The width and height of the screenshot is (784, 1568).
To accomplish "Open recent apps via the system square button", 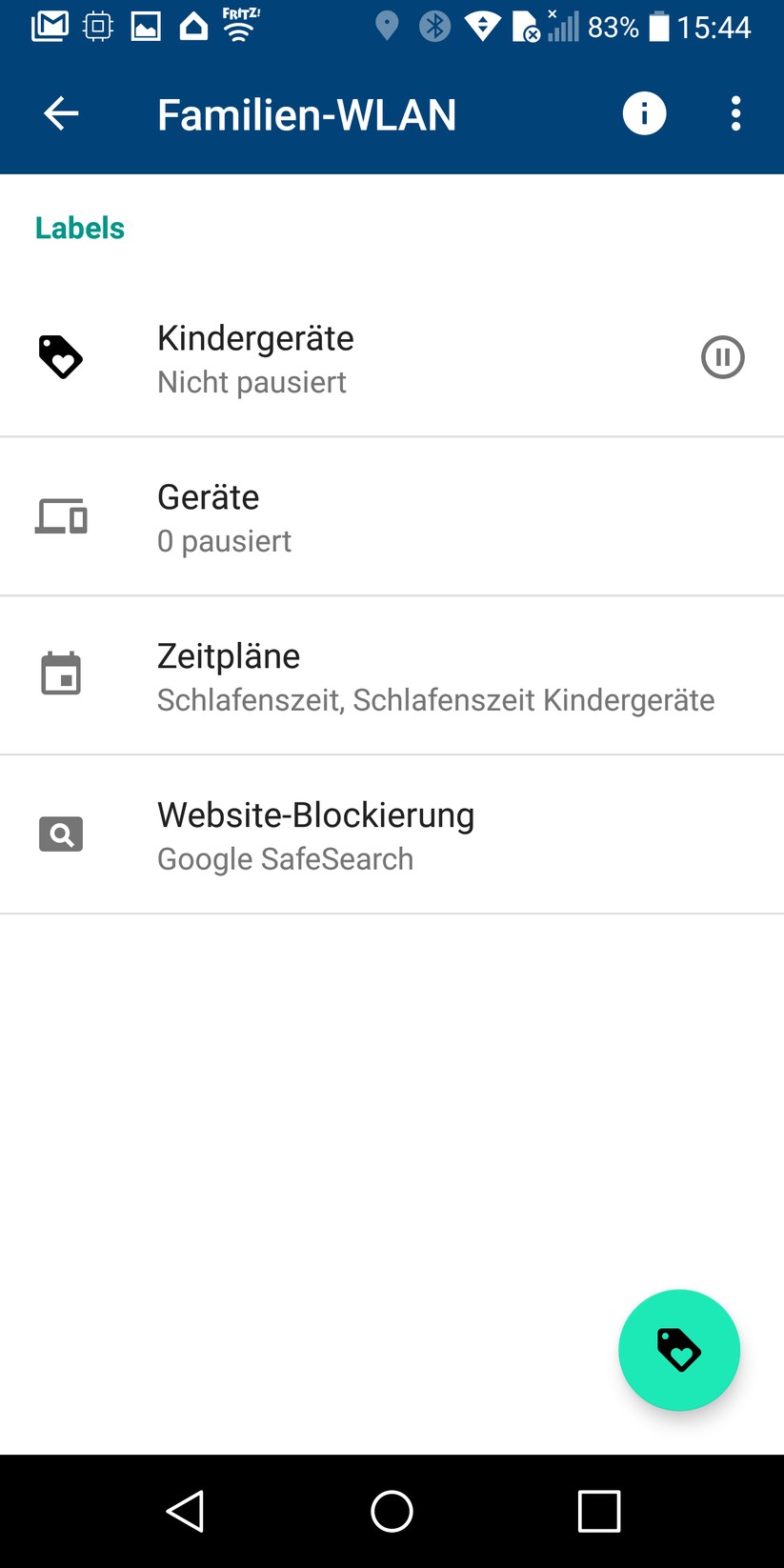I will [x=599, y=1511].
